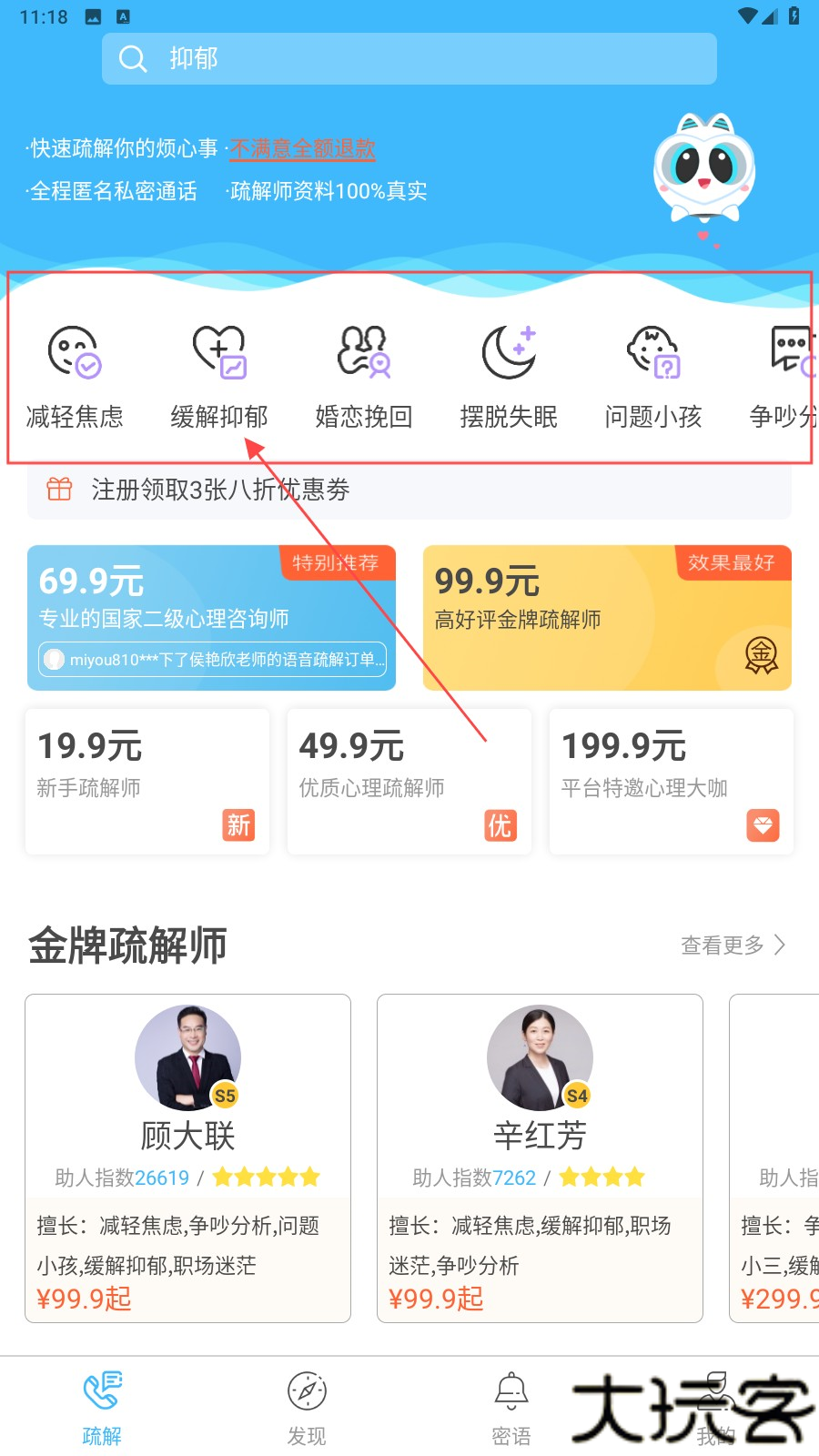819x1456 pixels.
Task: Select the 199.9元 平台特邀心理大咖 option
Action: pos(671,781)
